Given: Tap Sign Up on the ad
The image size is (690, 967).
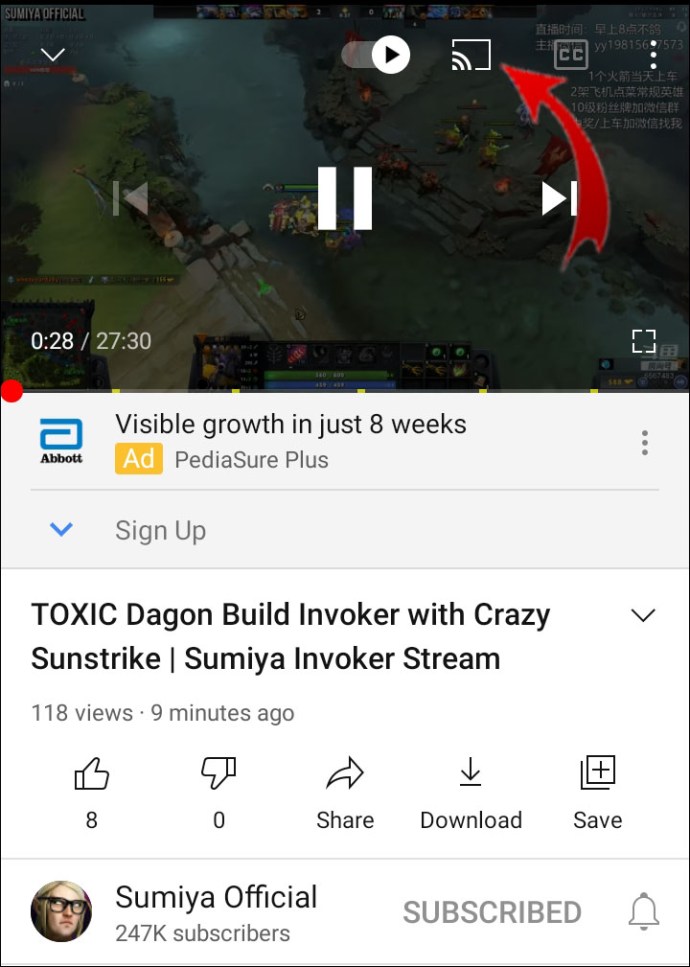Looking at the screenshot, I should [160, 530].
